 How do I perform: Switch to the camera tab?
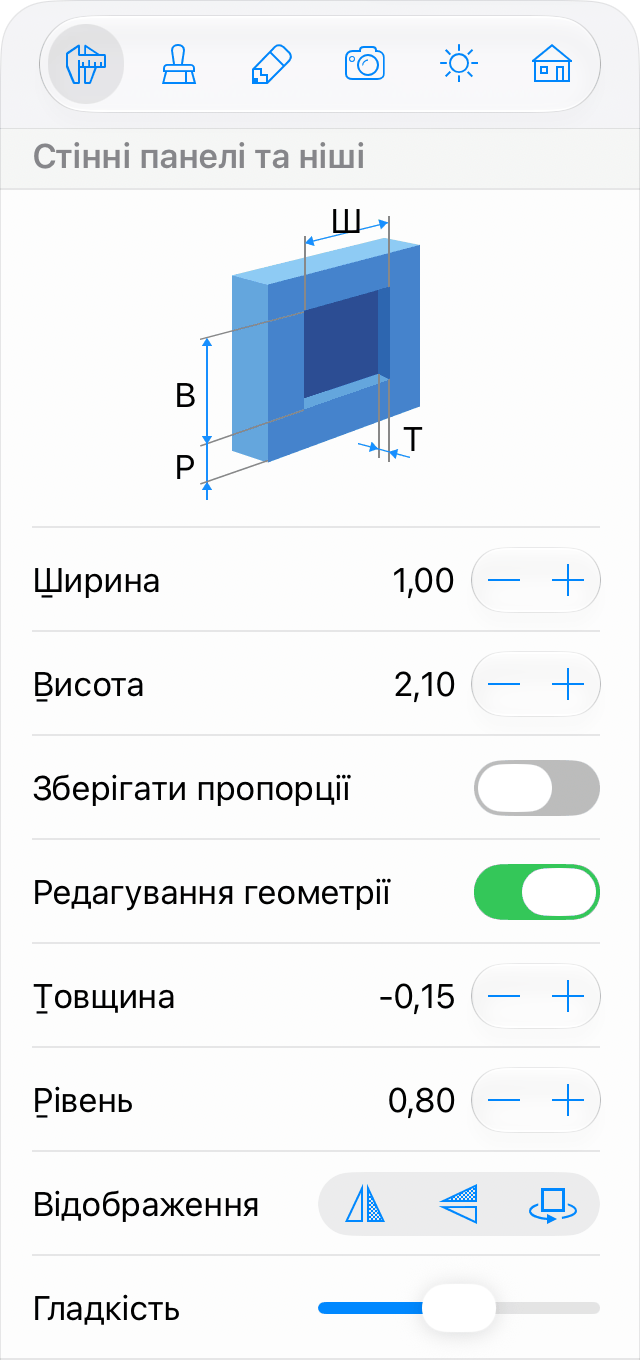tap(365, 65)
